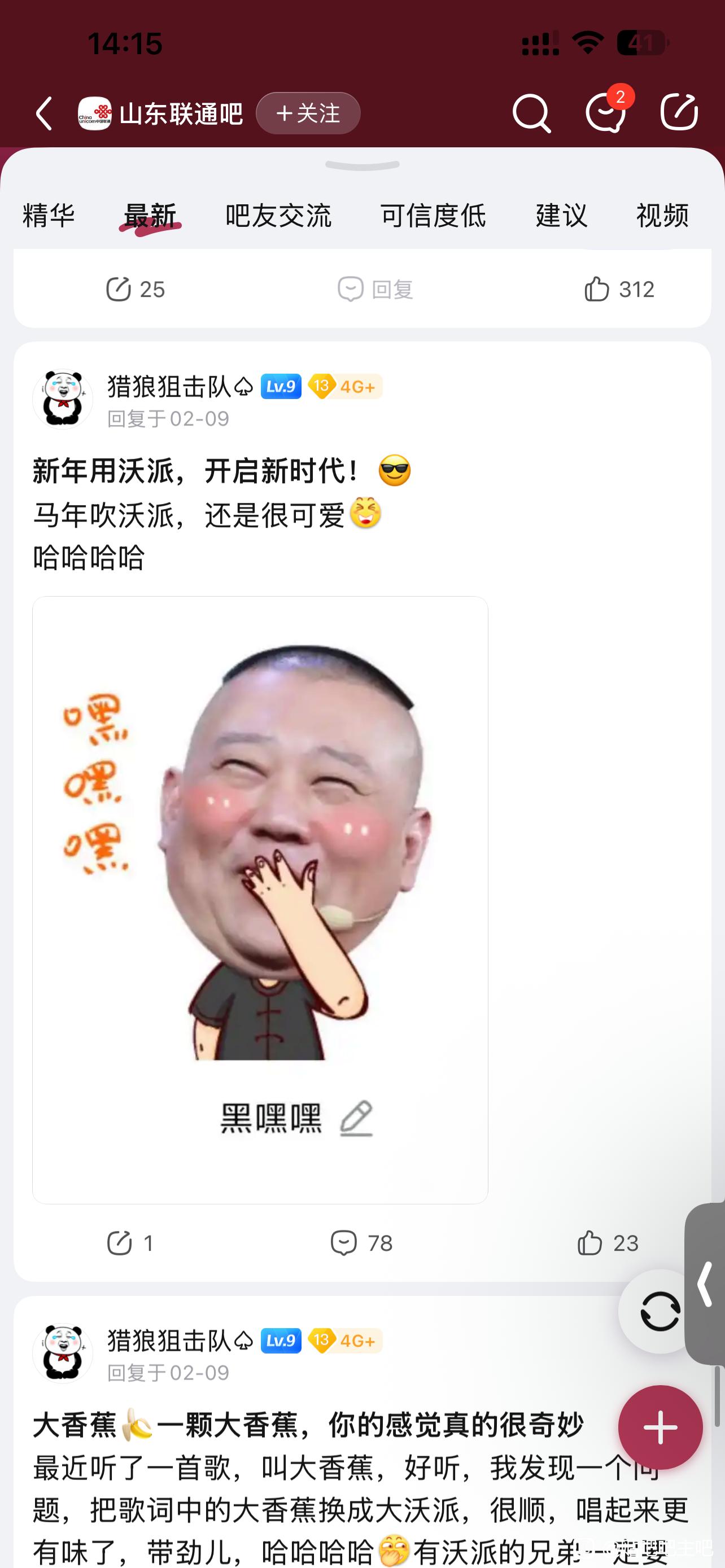The height and width of the screenshot is (1568, 725).
Task: Open 猎狼狙击队 avatar on 新年用沃派 post
Action: point(63,399)
